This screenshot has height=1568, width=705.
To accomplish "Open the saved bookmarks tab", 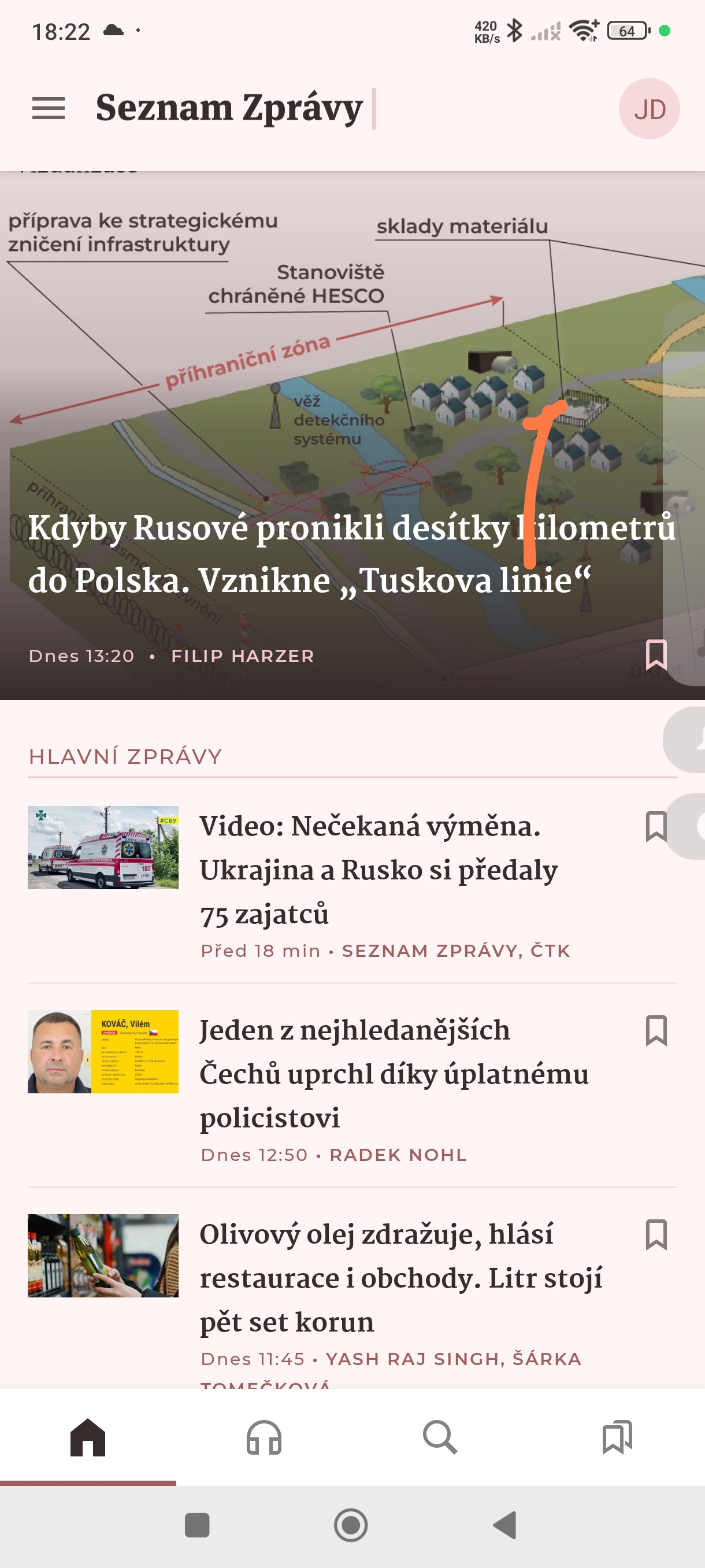I will click(x=617, y=1438).
